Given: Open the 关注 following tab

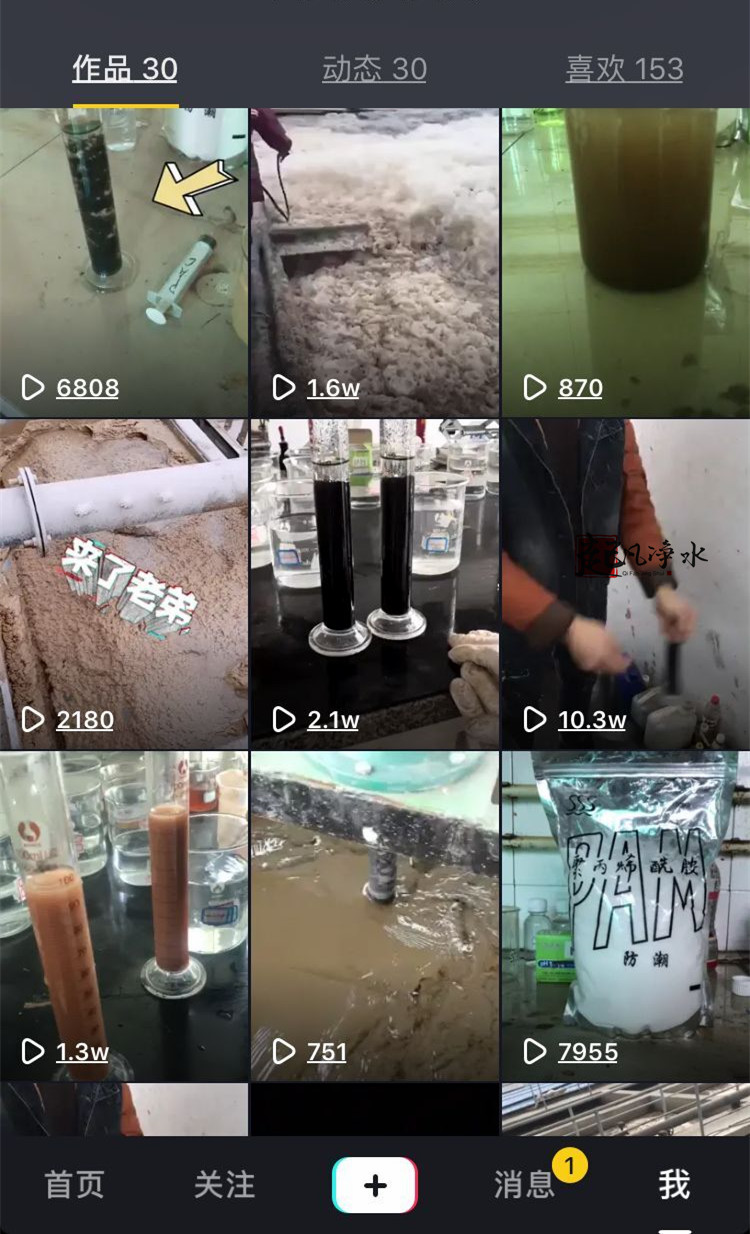Looking at the screenshot, I should click(x=224, y=1185).
